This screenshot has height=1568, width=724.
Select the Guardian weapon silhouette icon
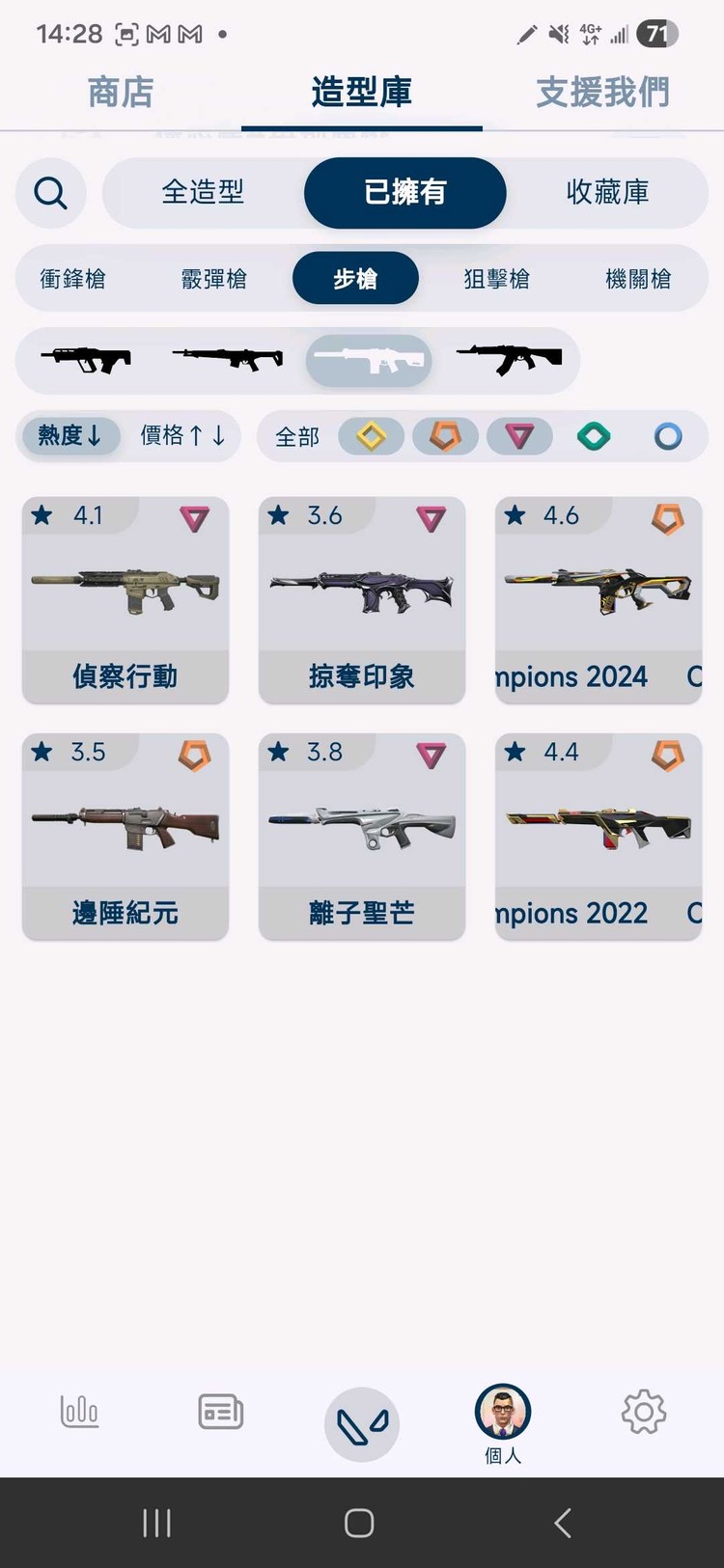pyautogui.click(x=227, y=360)
